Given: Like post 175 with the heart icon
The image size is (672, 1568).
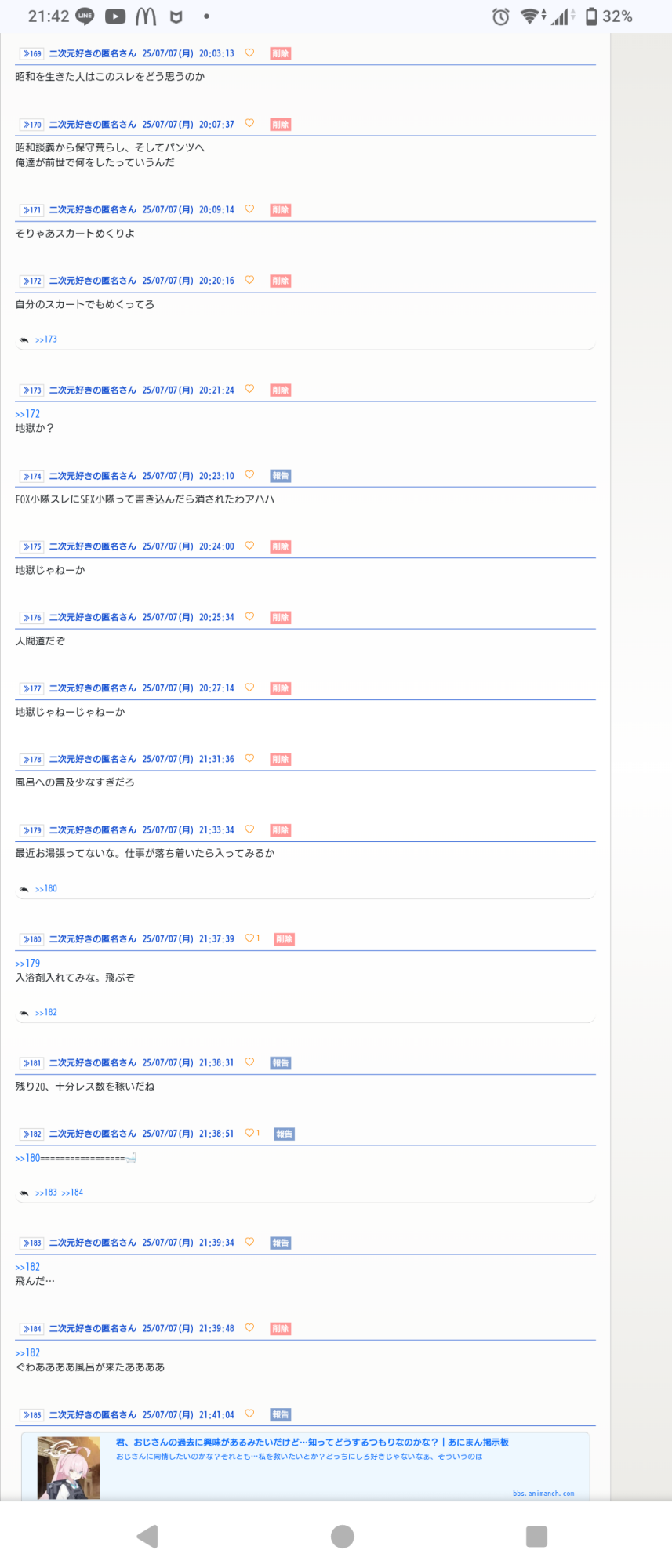Looking at the screenshot, I should (249, 546).
